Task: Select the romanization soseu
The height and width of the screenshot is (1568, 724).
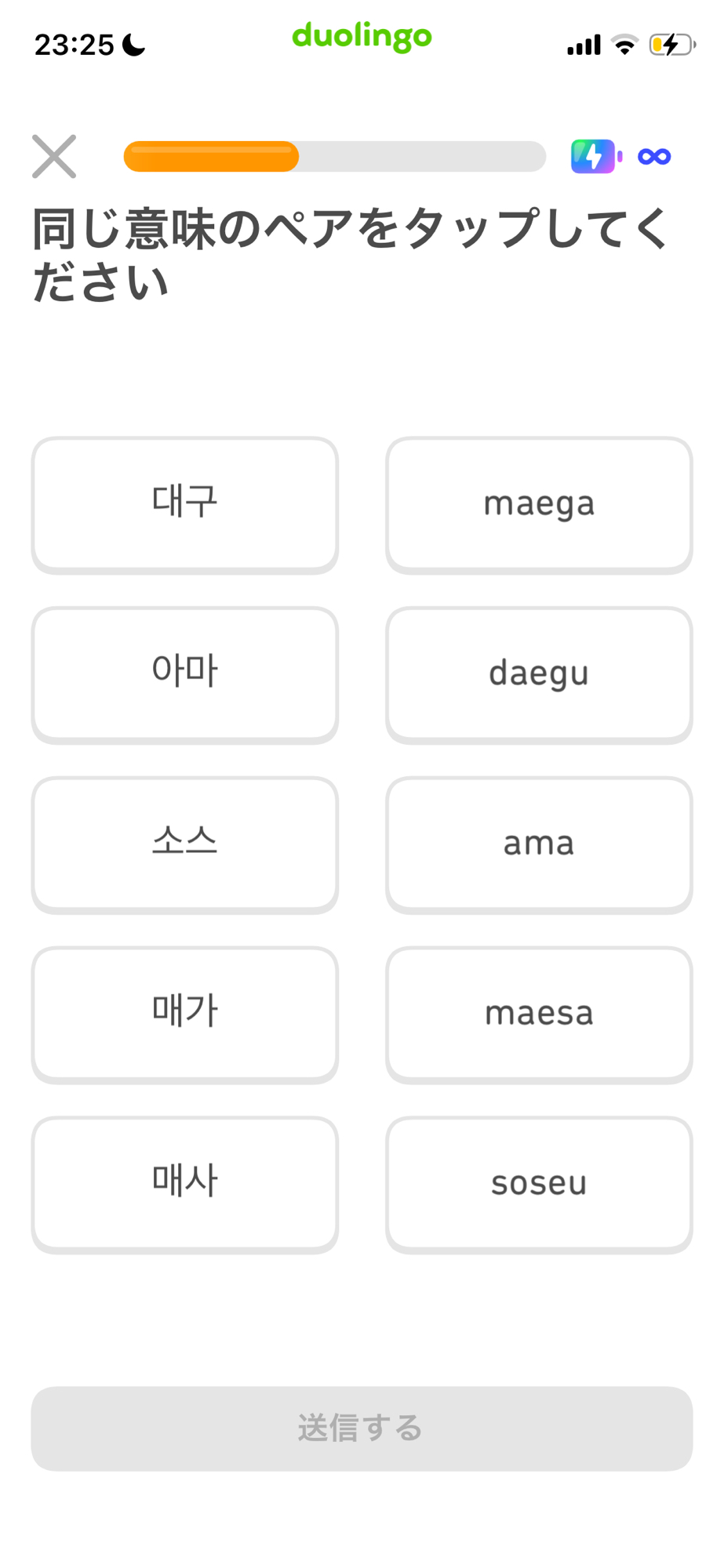Action: coord(539,1183)
